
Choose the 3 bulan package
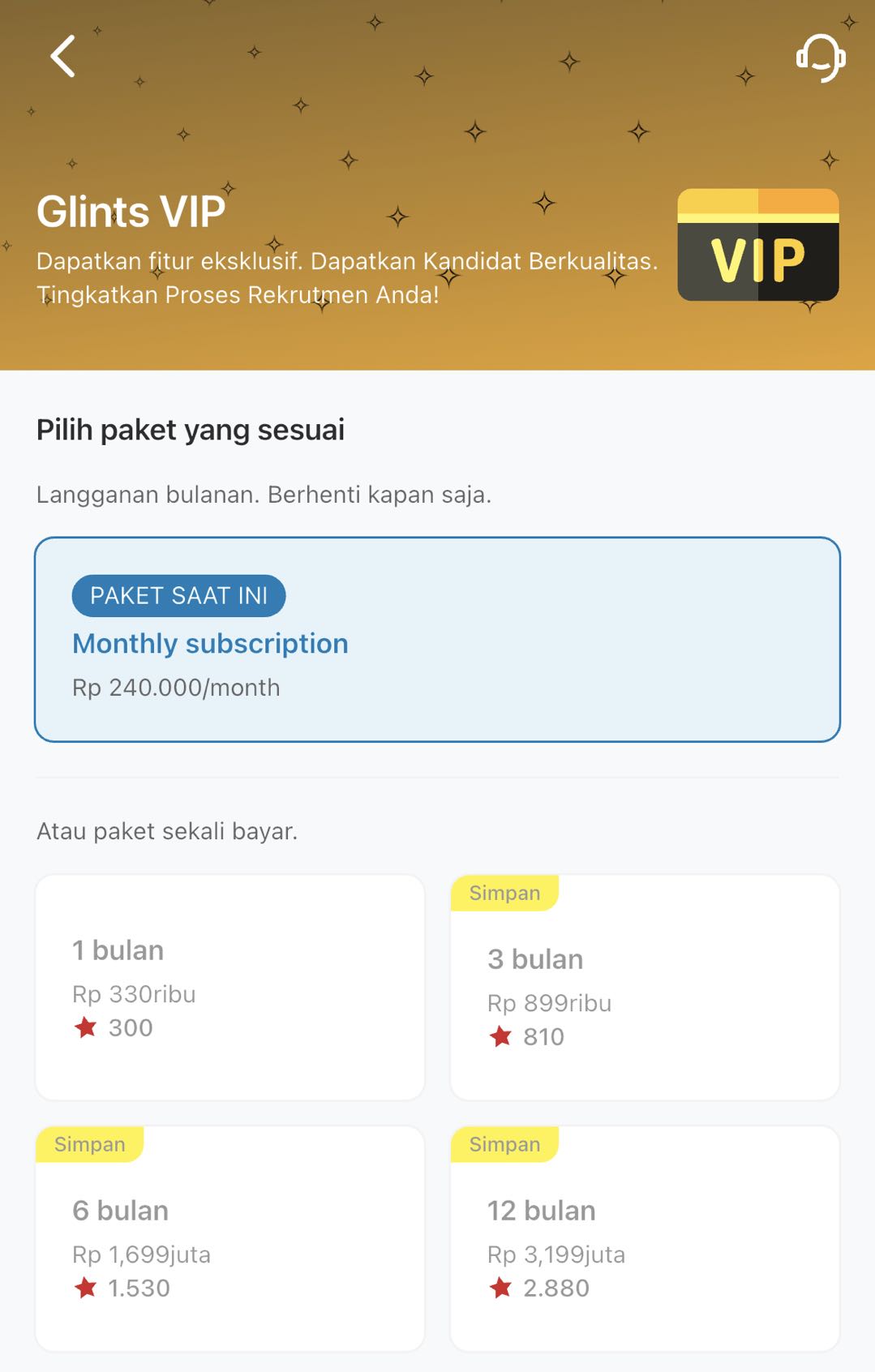pyautogui.click(x=645, y=987)
